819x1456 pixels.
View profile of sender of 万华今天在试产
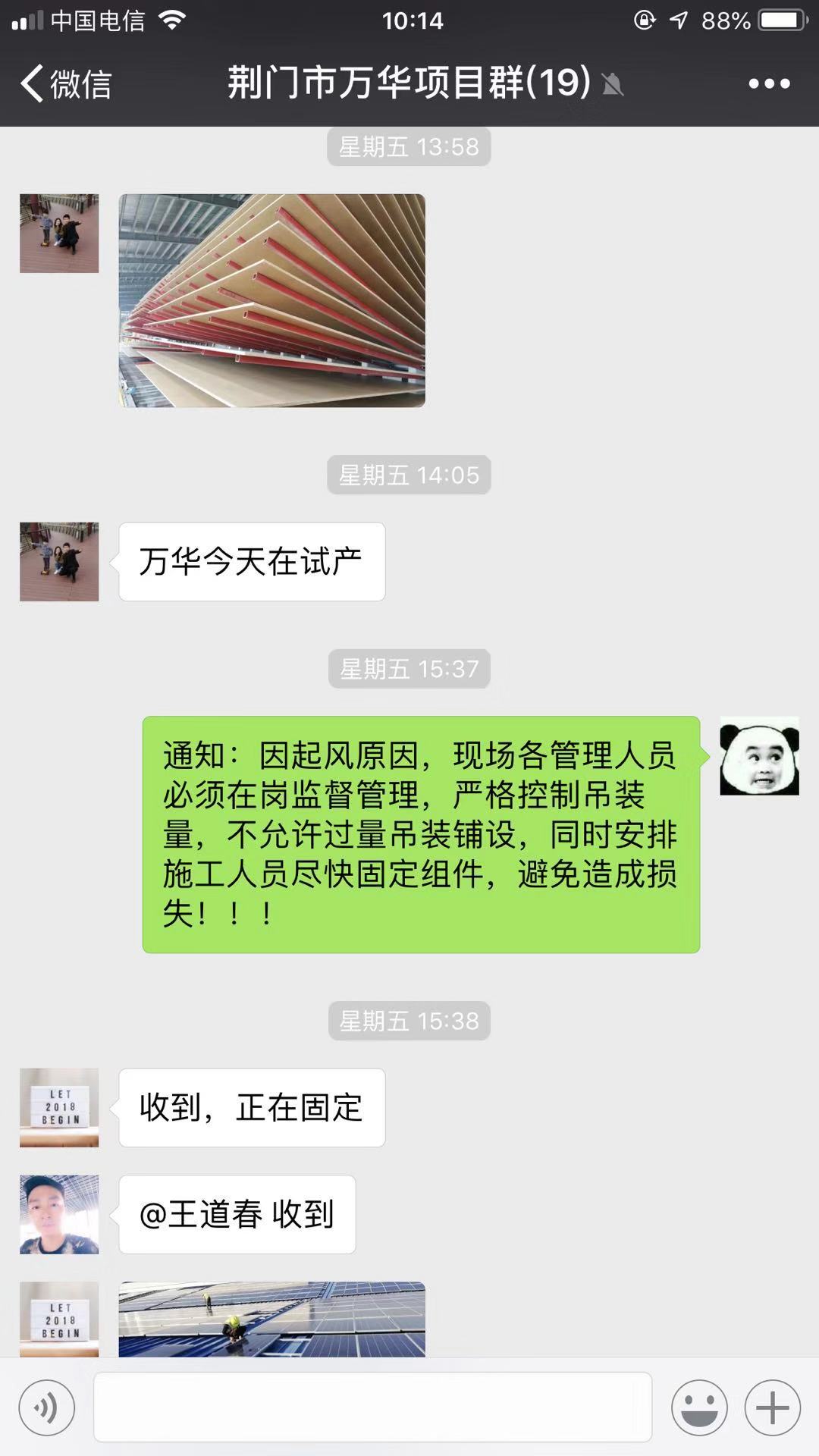click(x=59, y=561)
